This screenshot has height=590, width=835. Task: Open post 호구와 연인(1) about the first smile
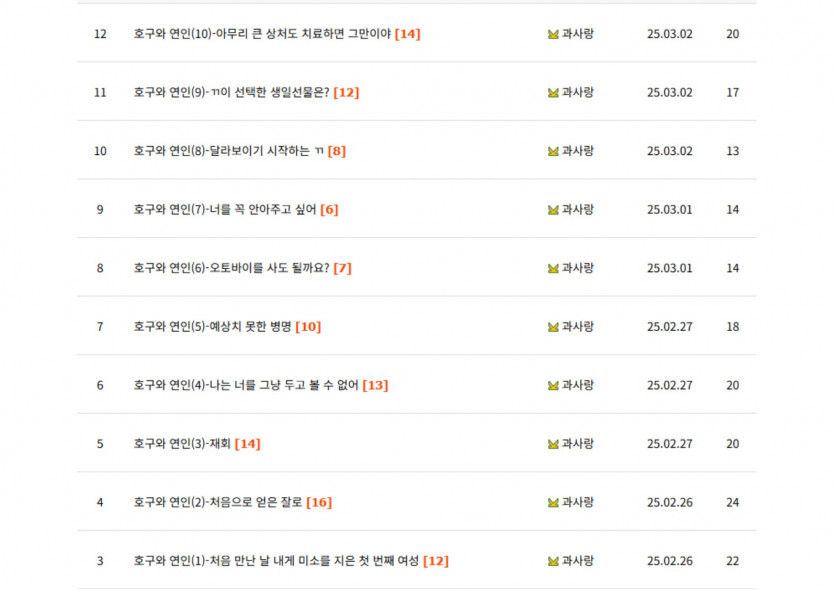tap(276, 561)
